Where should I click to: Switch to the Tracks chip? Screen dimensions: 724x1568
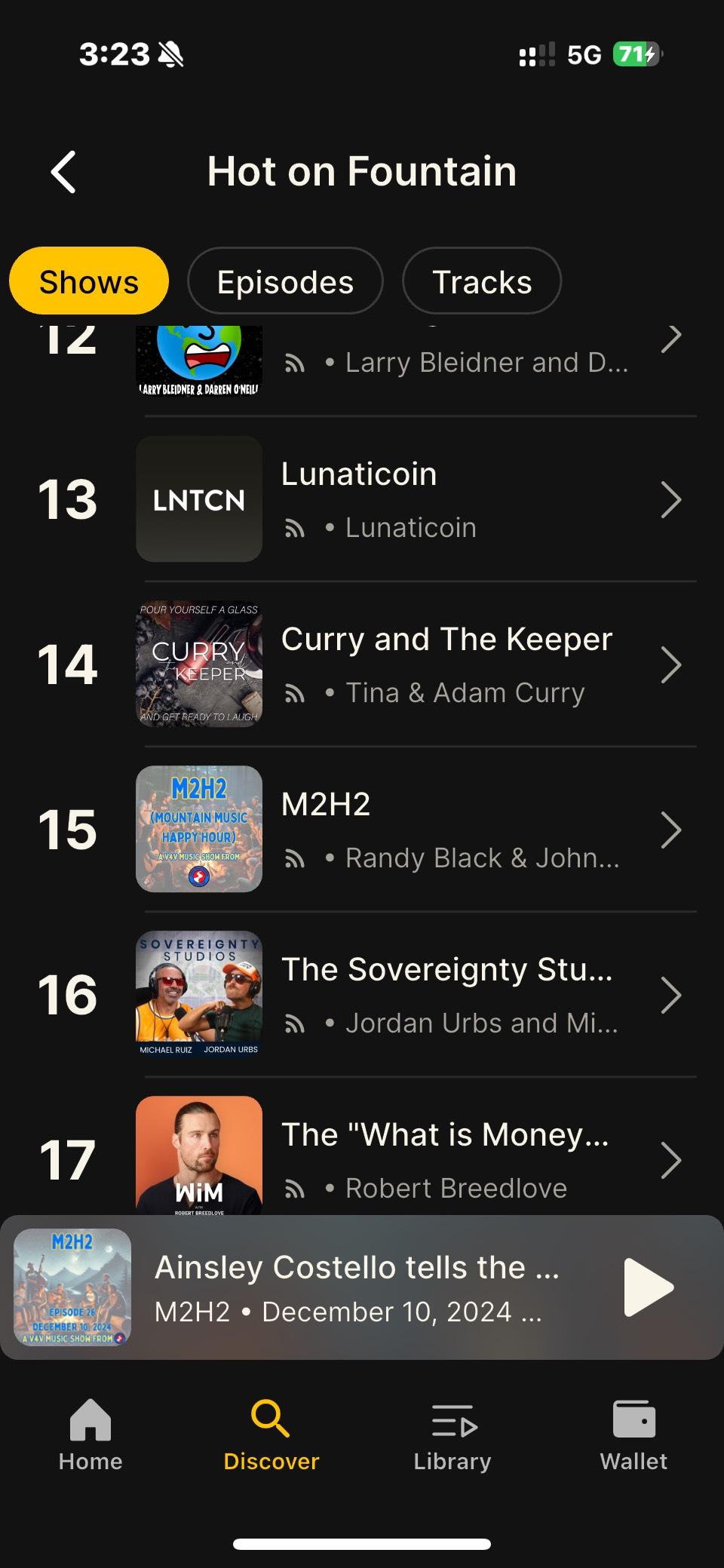coord(482,281)
